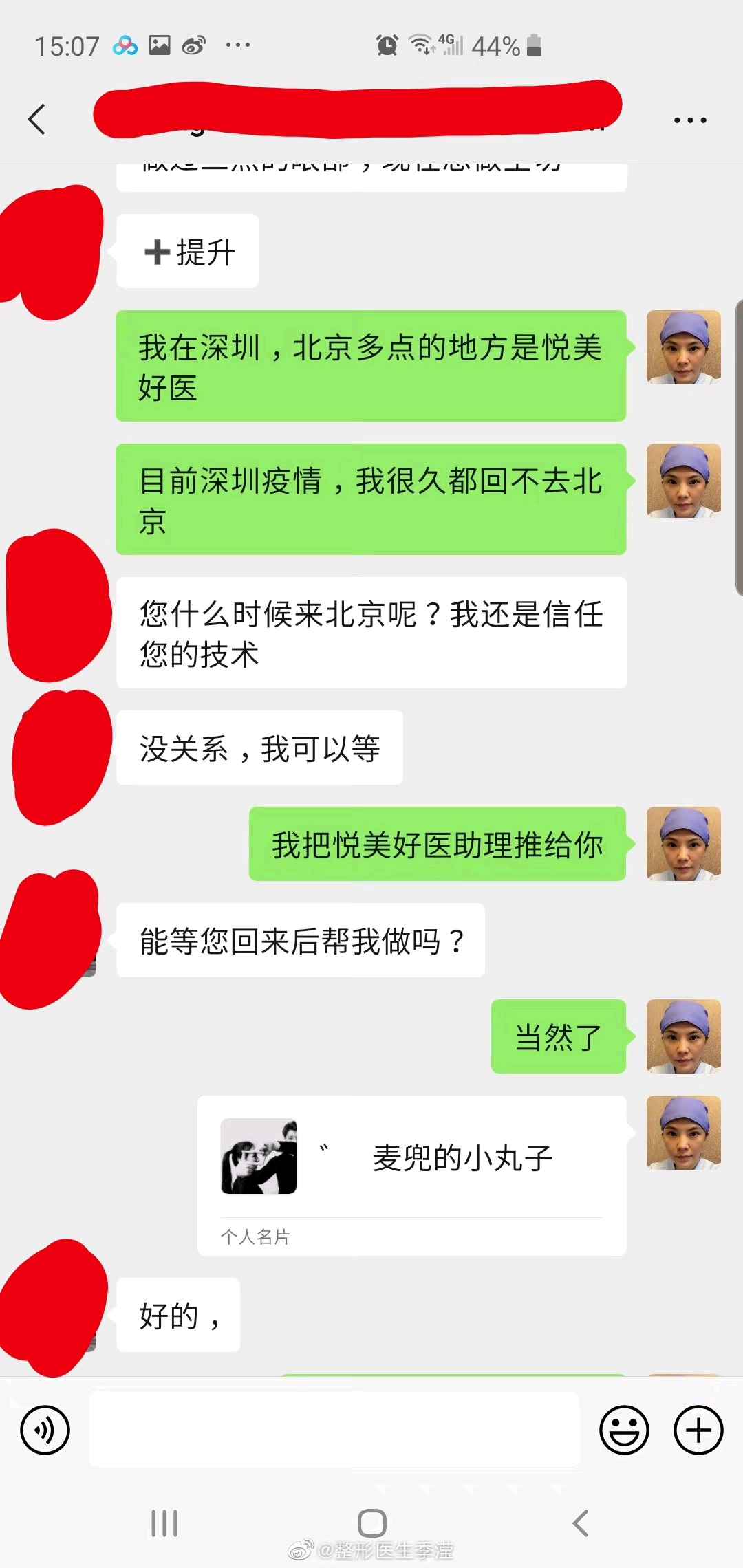Viewport: 743px width, 1568px height.
Task: Open system recent apps
Action: 164,1523
